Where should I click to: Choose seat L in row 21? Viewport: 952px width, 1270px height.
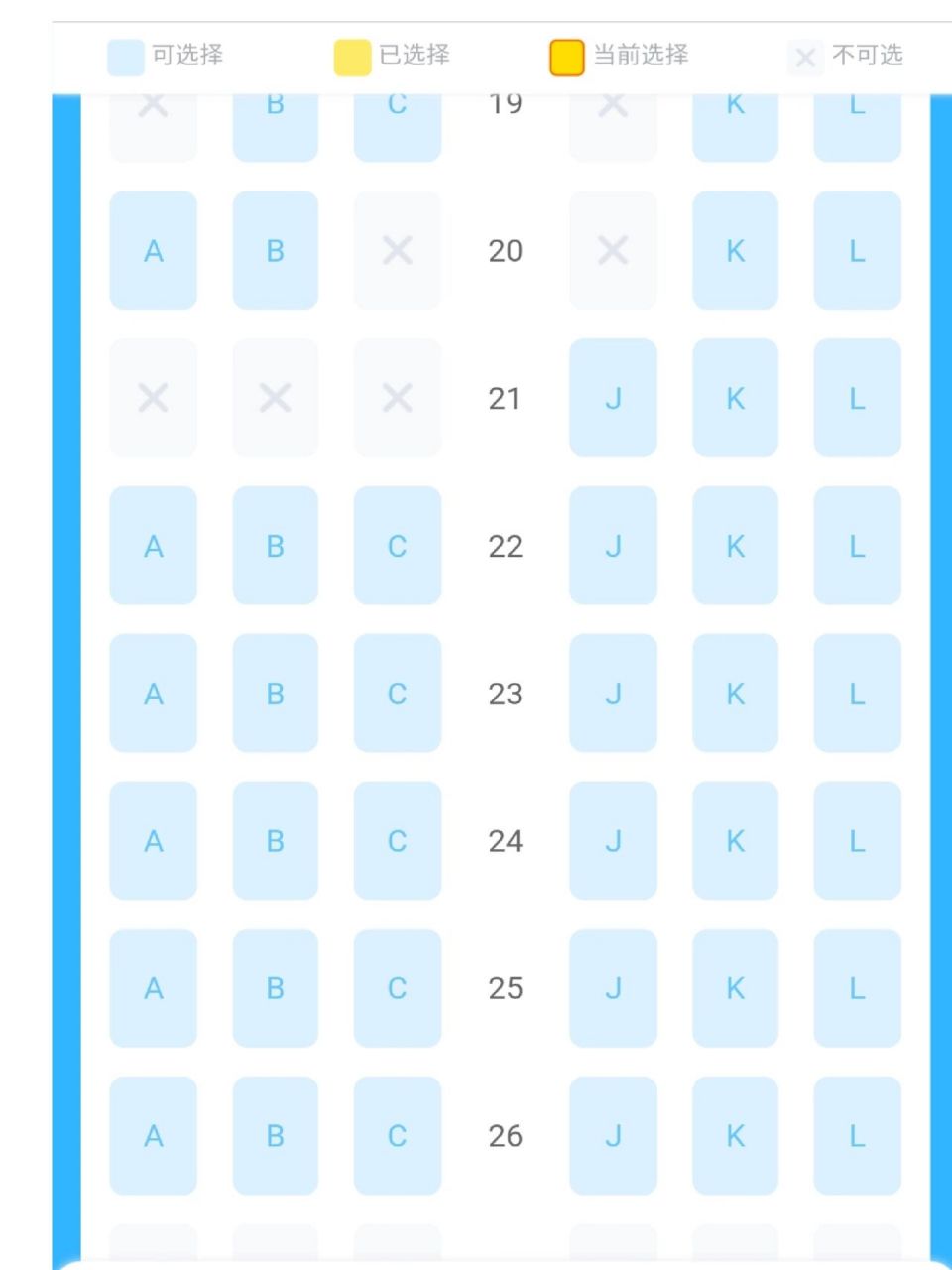point(857,398)
